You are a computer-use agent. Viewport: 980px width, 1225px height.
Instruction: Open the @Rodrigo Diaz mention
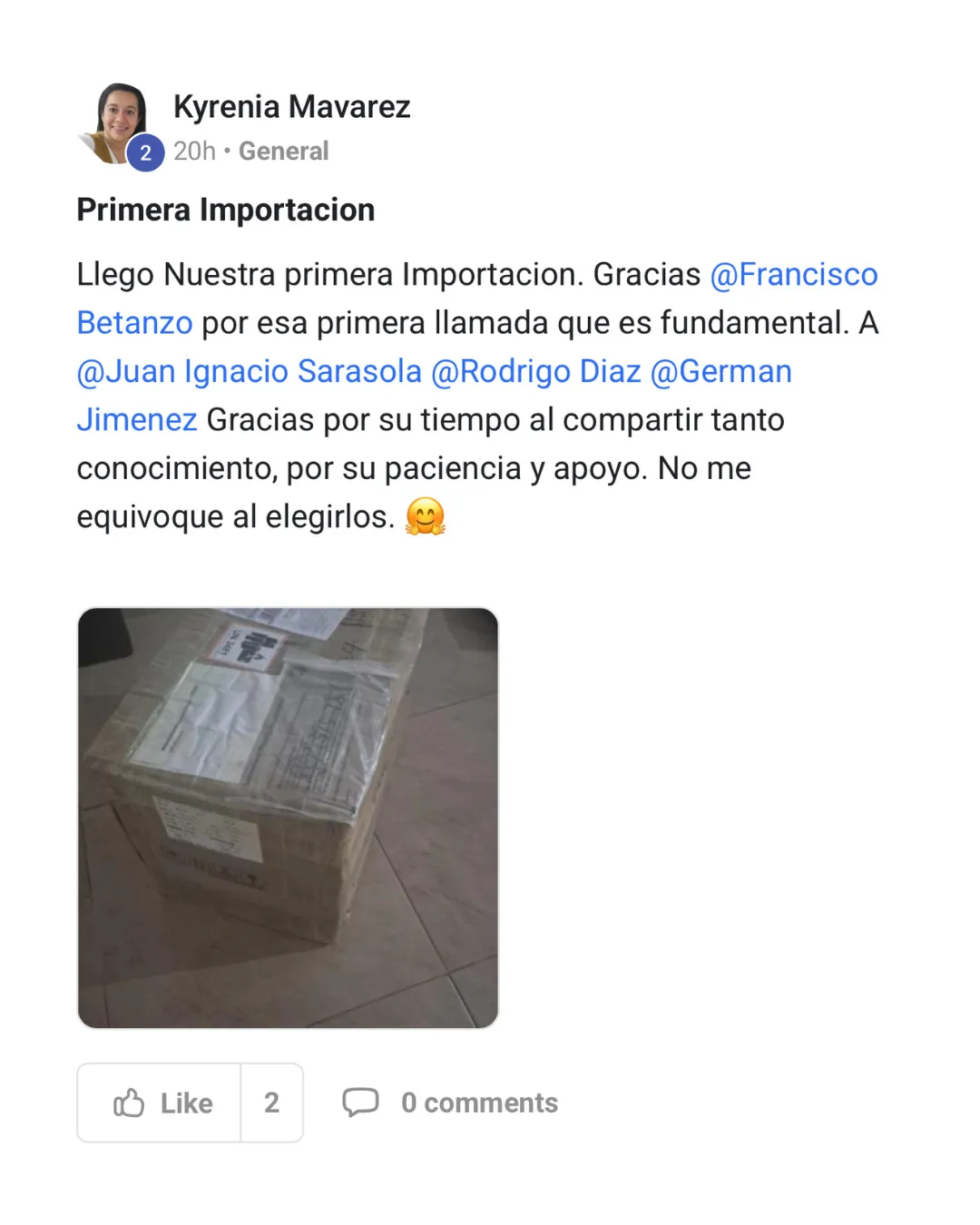pyautogui.click(x=535, y=372)
